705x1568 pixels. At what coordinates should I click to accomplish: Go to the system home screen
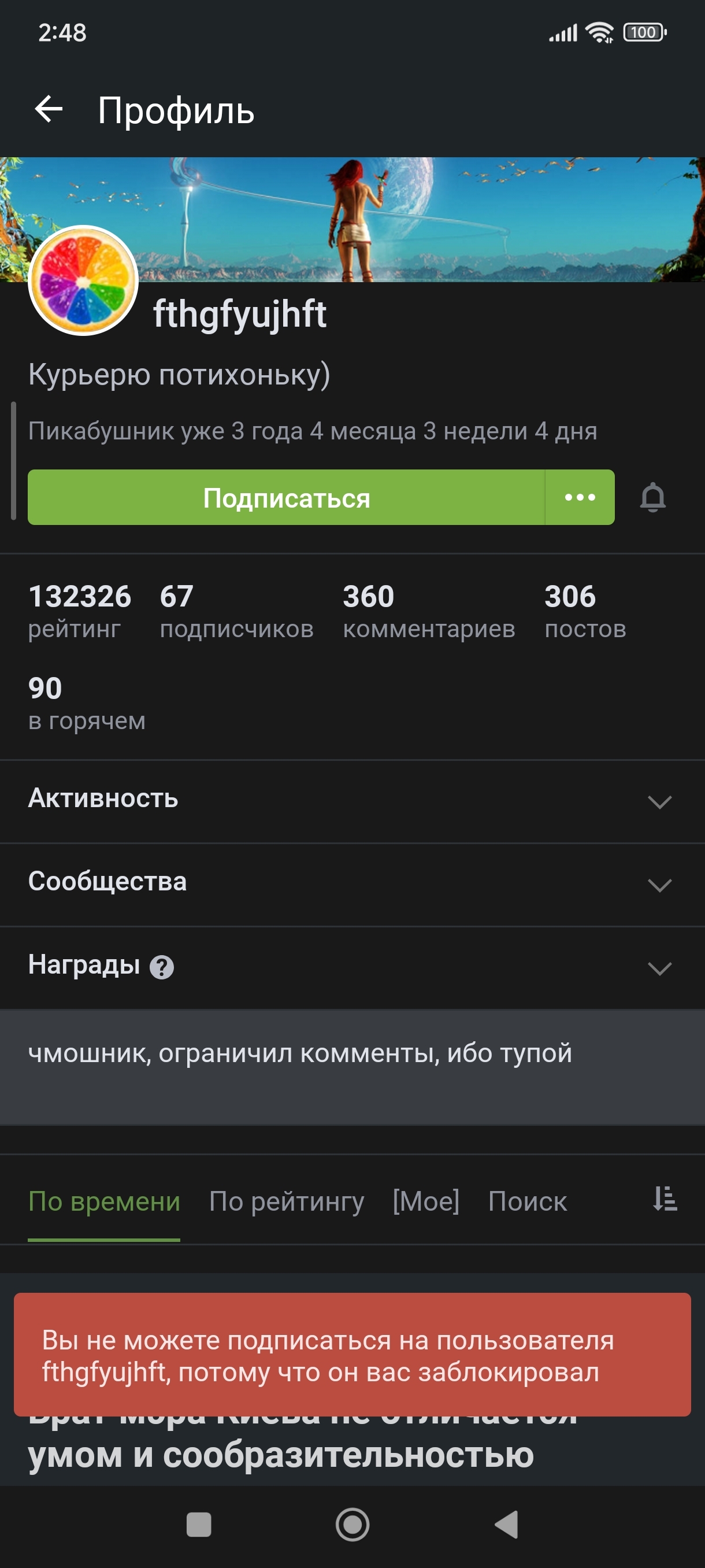353,1525
